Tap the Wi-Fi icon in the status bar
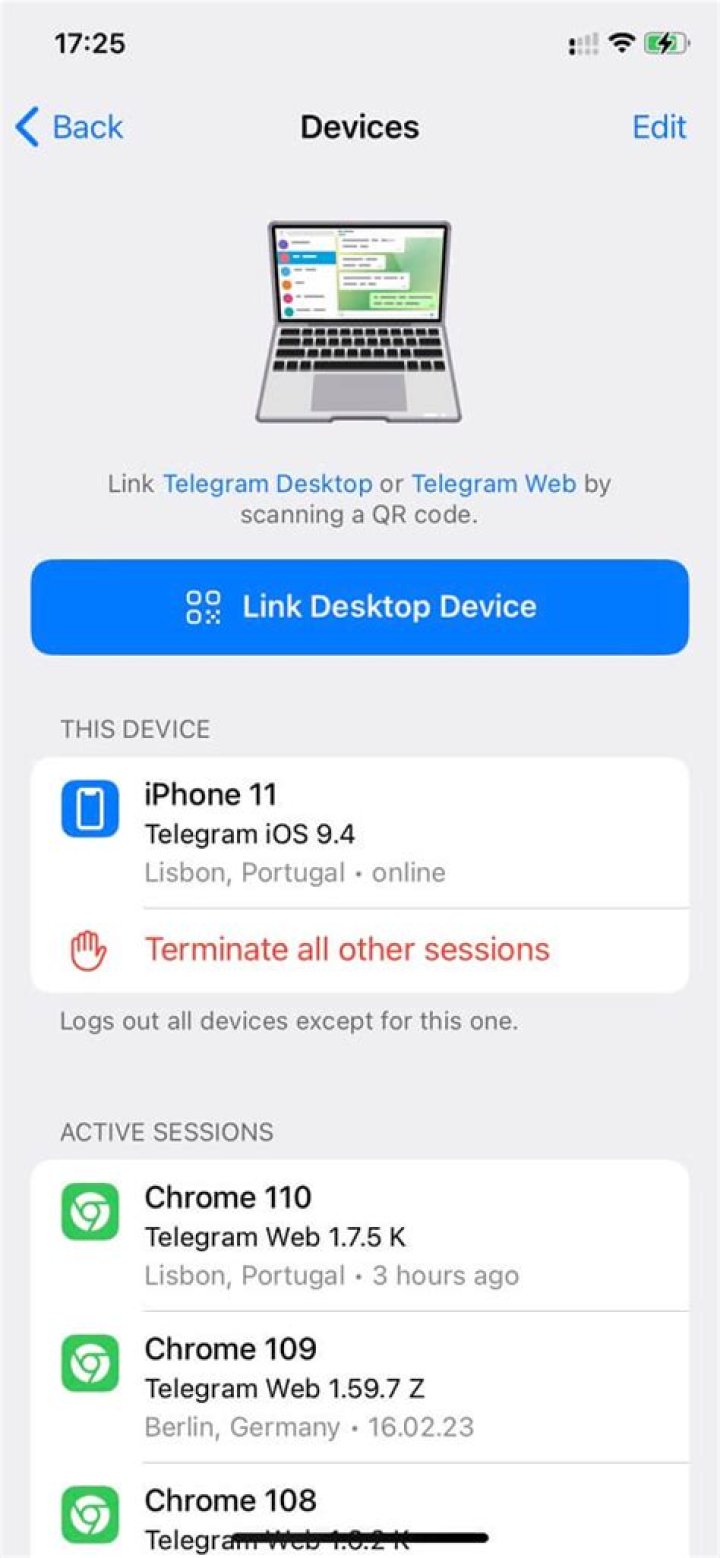The width and height of the screenshot is (720, 1558). tap(622, 42)
